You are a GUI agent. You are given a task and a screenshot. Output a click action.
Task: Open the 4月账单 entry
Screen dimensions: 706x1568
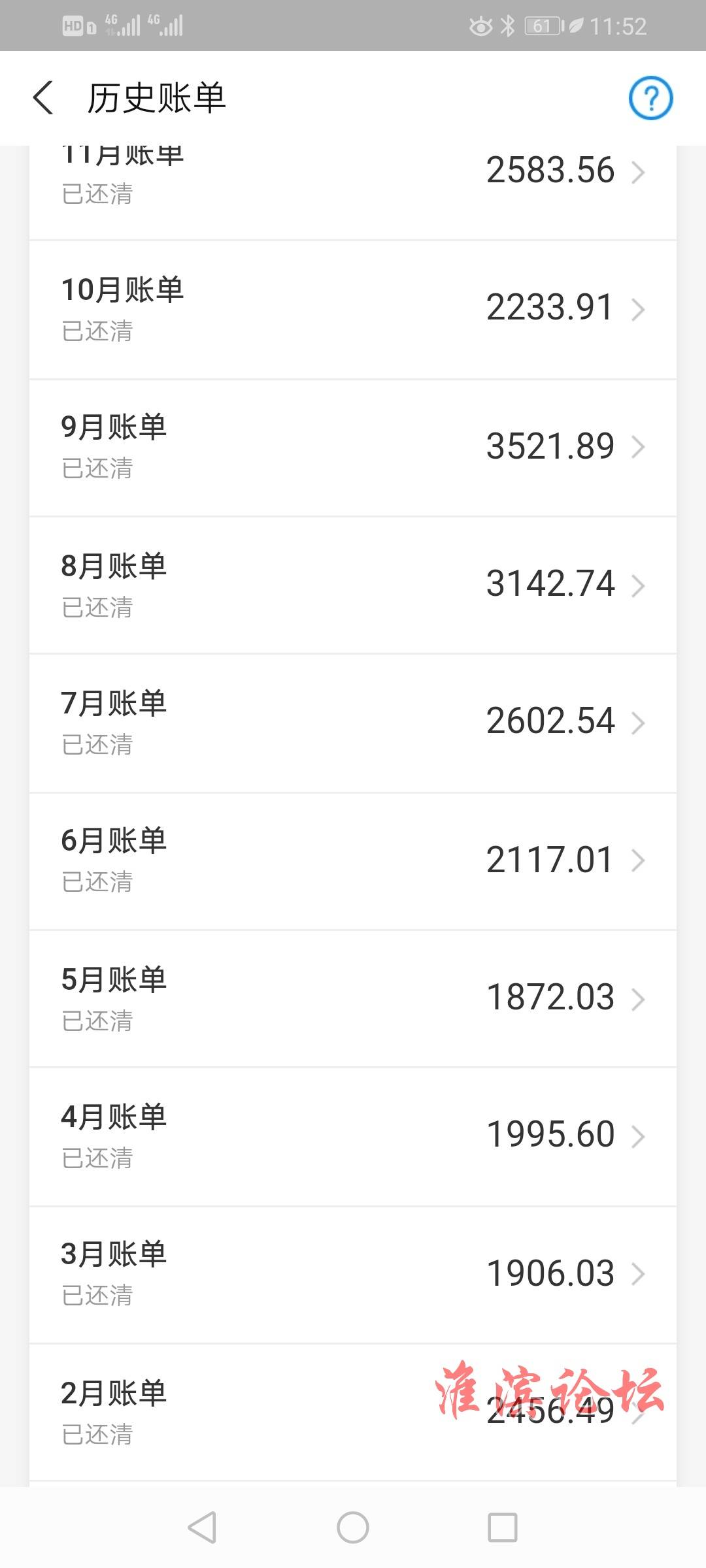[x=353, y=1137]
